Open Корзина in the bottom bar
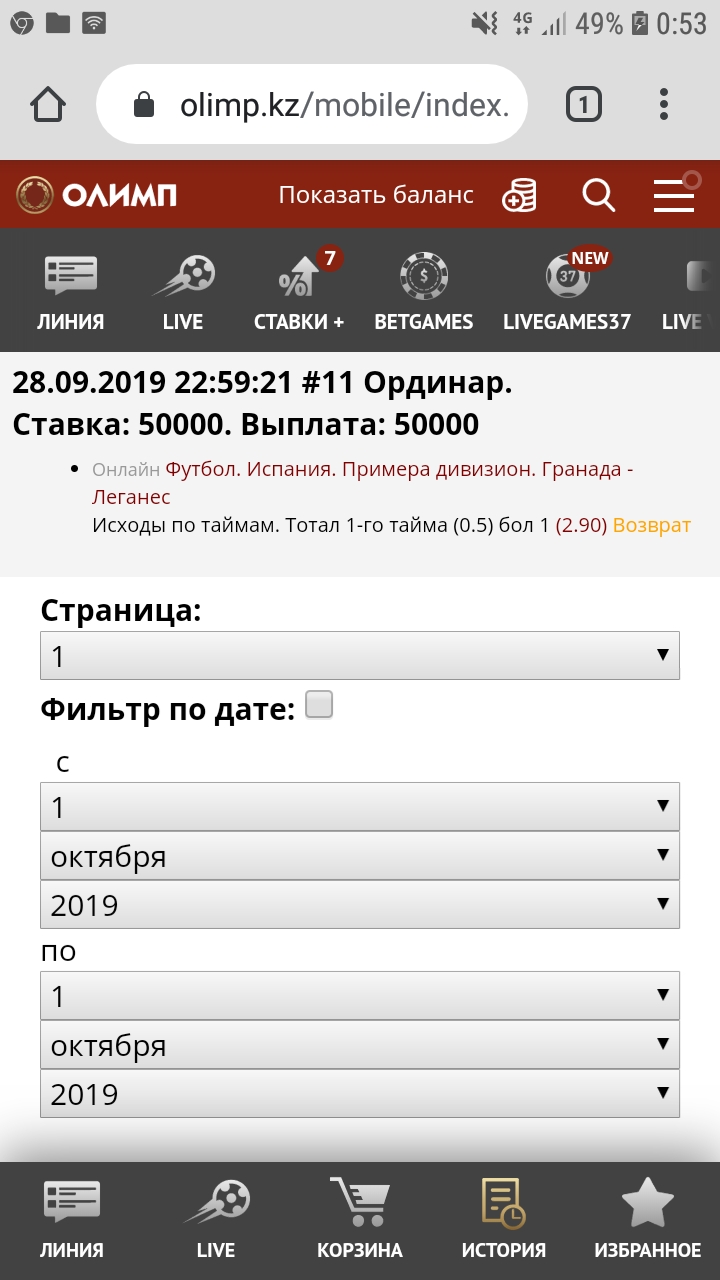This screenshot has width=720, height=1280. (360, 1219)
